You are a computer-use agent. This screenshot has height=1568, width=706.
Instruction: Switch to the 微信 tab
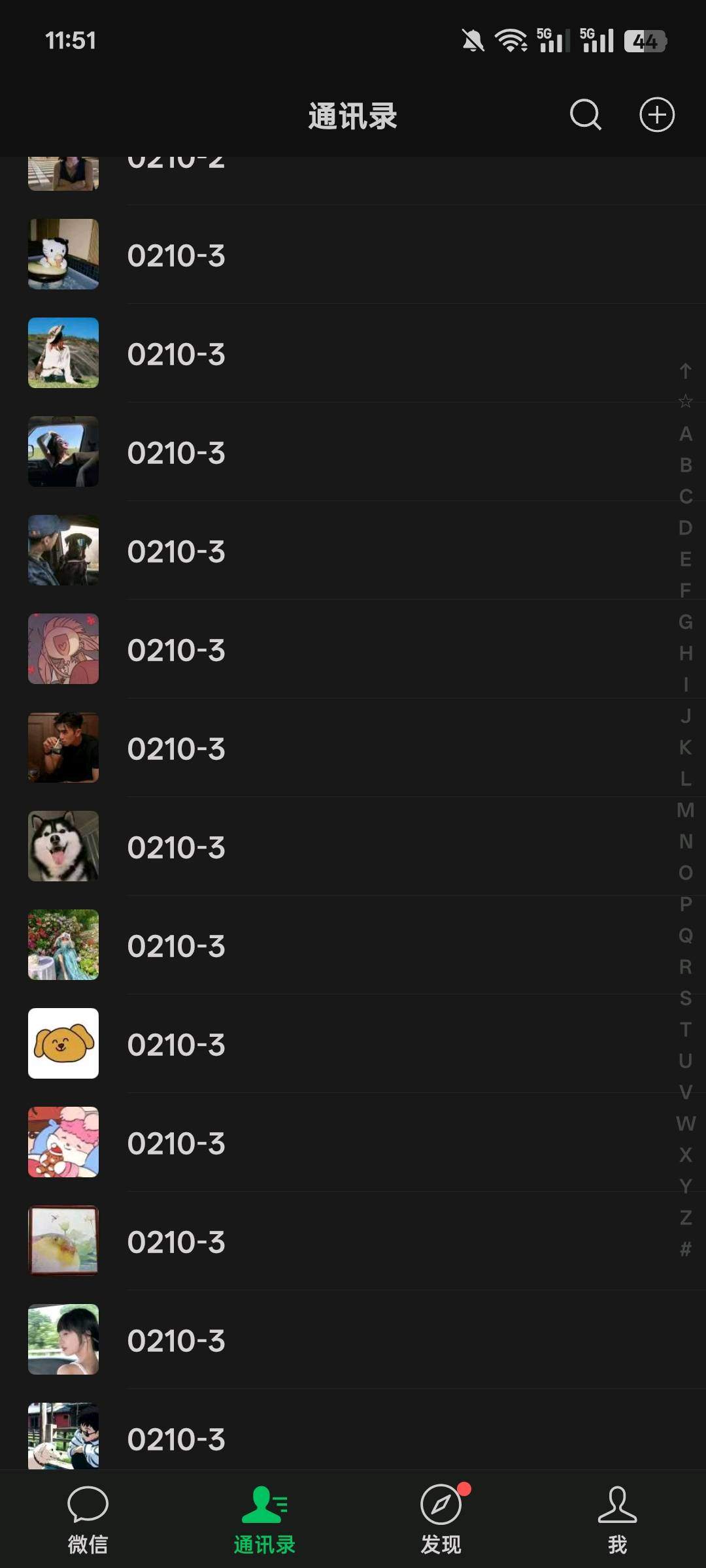click(88, 1520)
